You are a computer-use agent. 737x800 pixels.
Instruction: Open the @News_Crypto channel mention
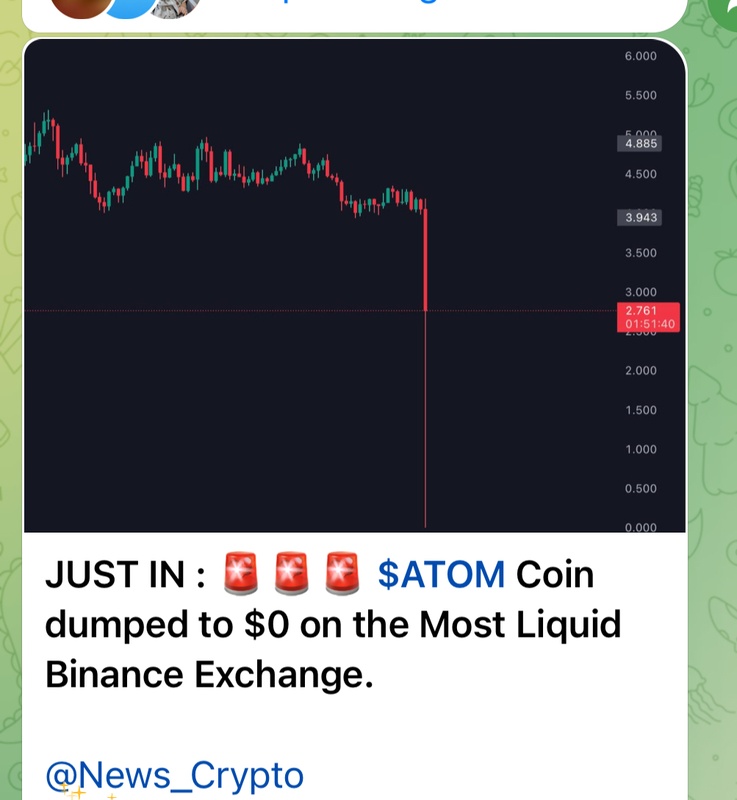point(174,775)
